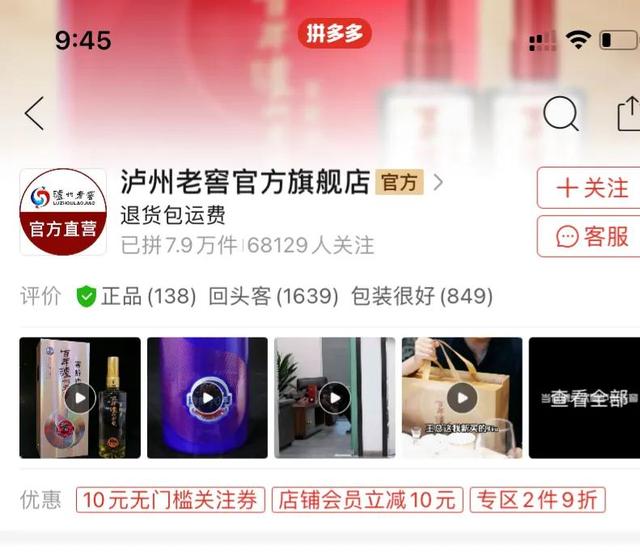Viewport: 640px width, 552px height.
Task: Play the blue bottle review video
Action: click(207, 398)
